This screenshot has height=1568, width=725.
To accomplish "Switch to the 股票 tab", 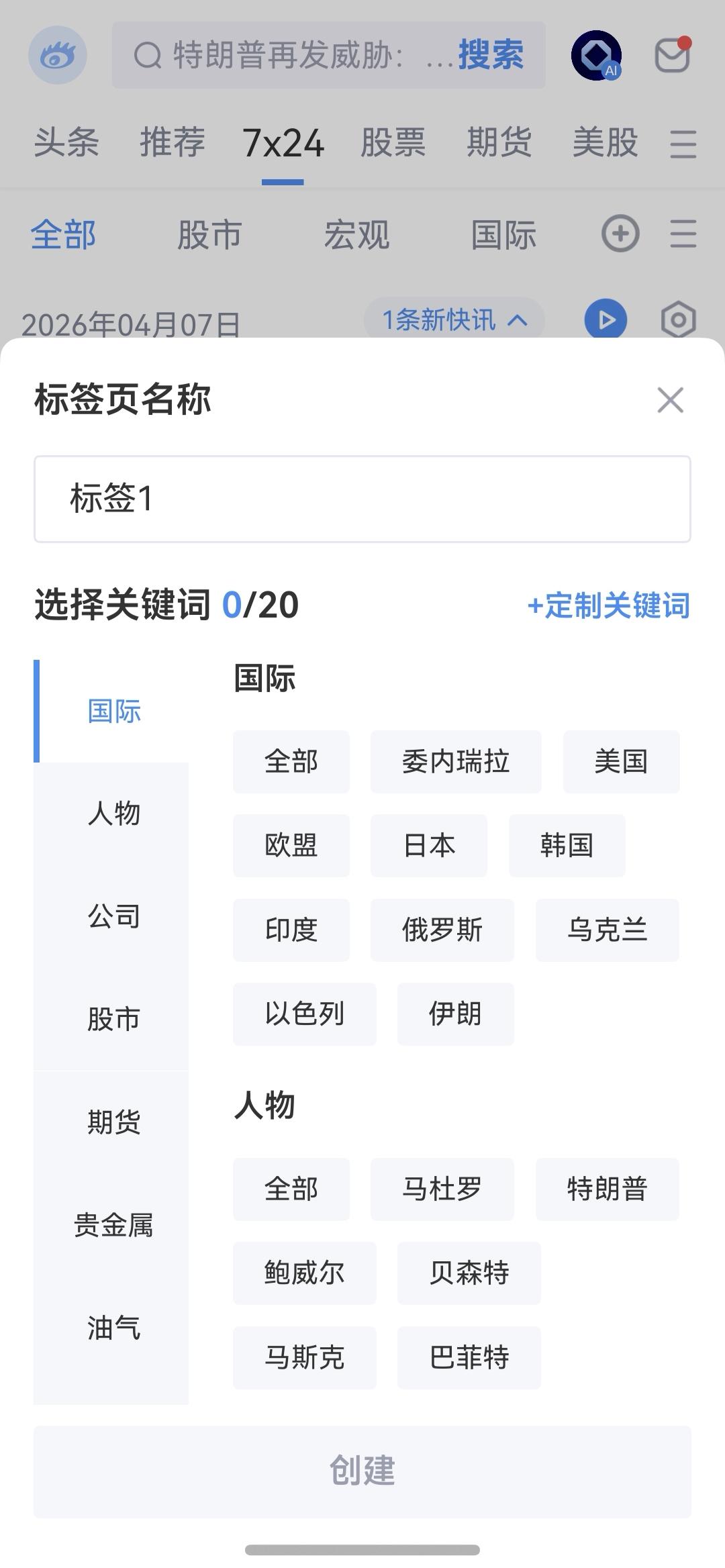I will (x=395, y=142).
